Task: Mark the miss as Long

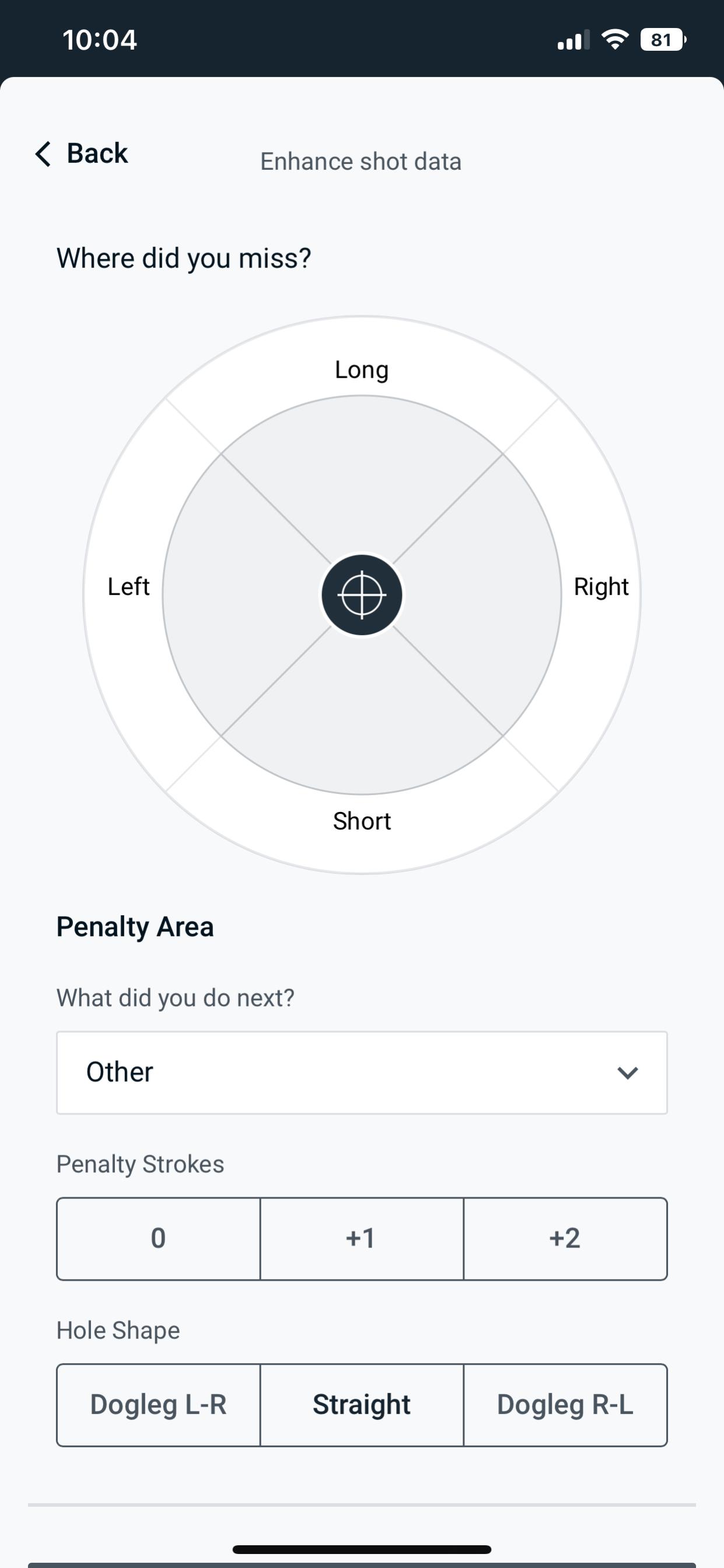Action: pos(361,370)
